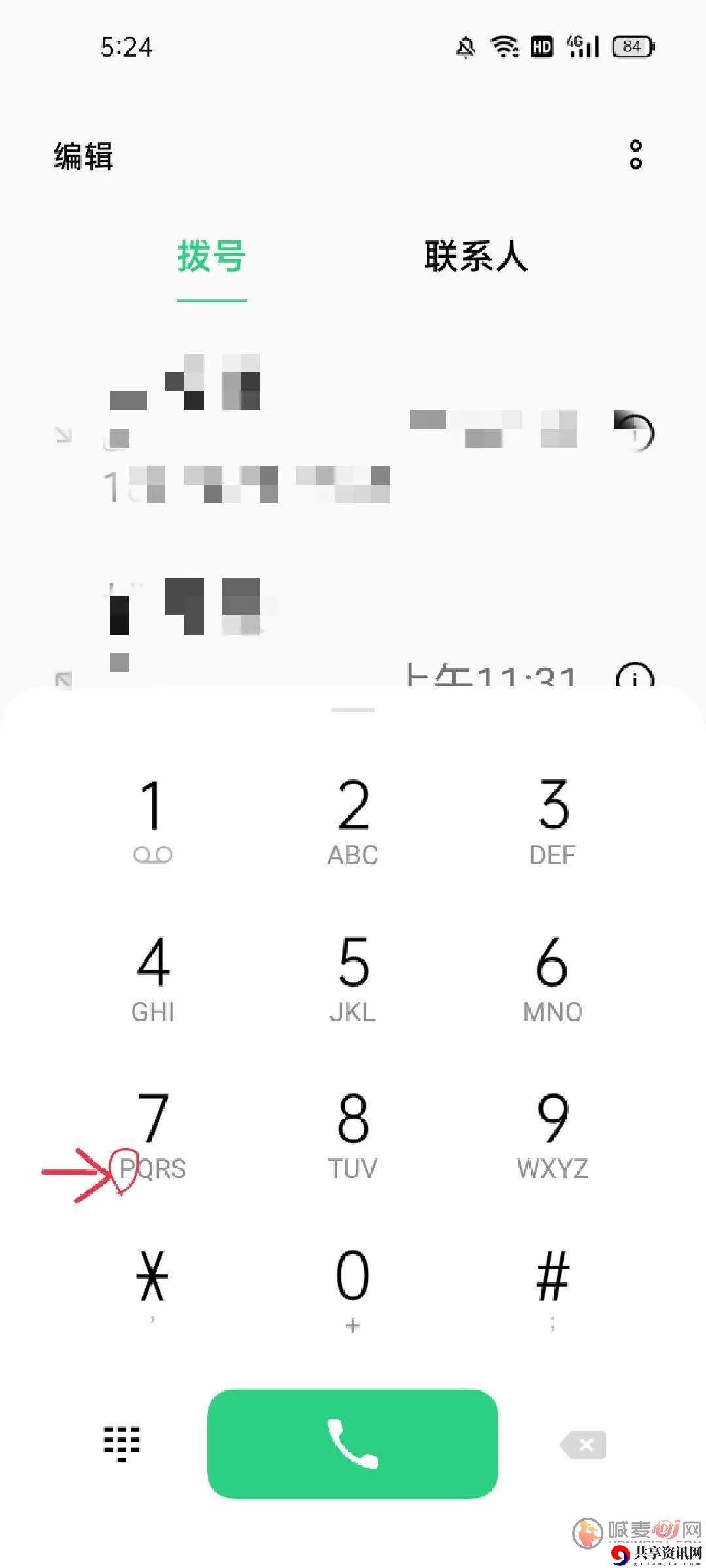The height and width of the screenshot is (1568, 706).
Task: Tap 编辑 to edit the call log
Action: point(84,156)
